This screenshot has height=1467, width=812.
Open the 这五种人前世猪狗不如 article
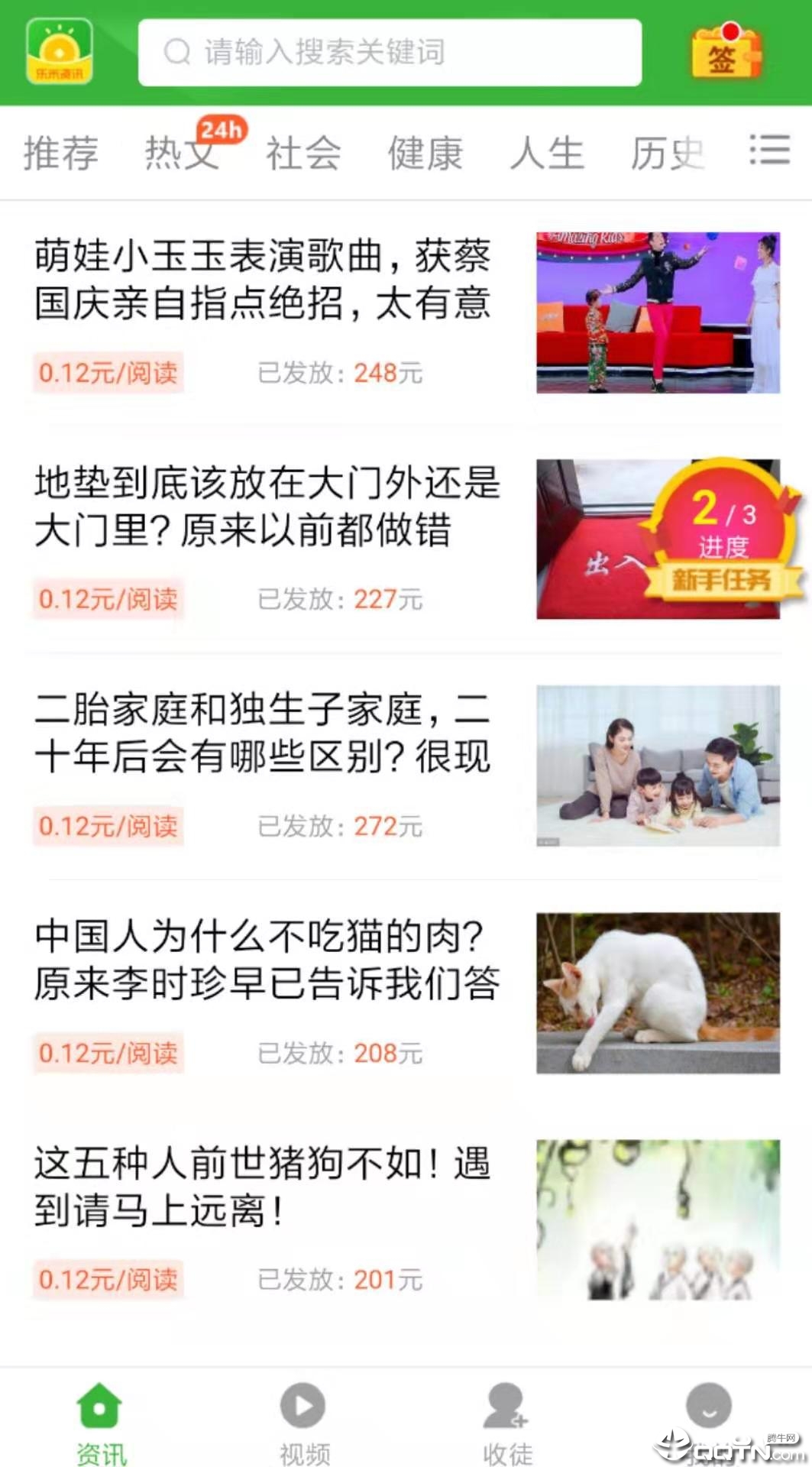tap(264, 1187)
